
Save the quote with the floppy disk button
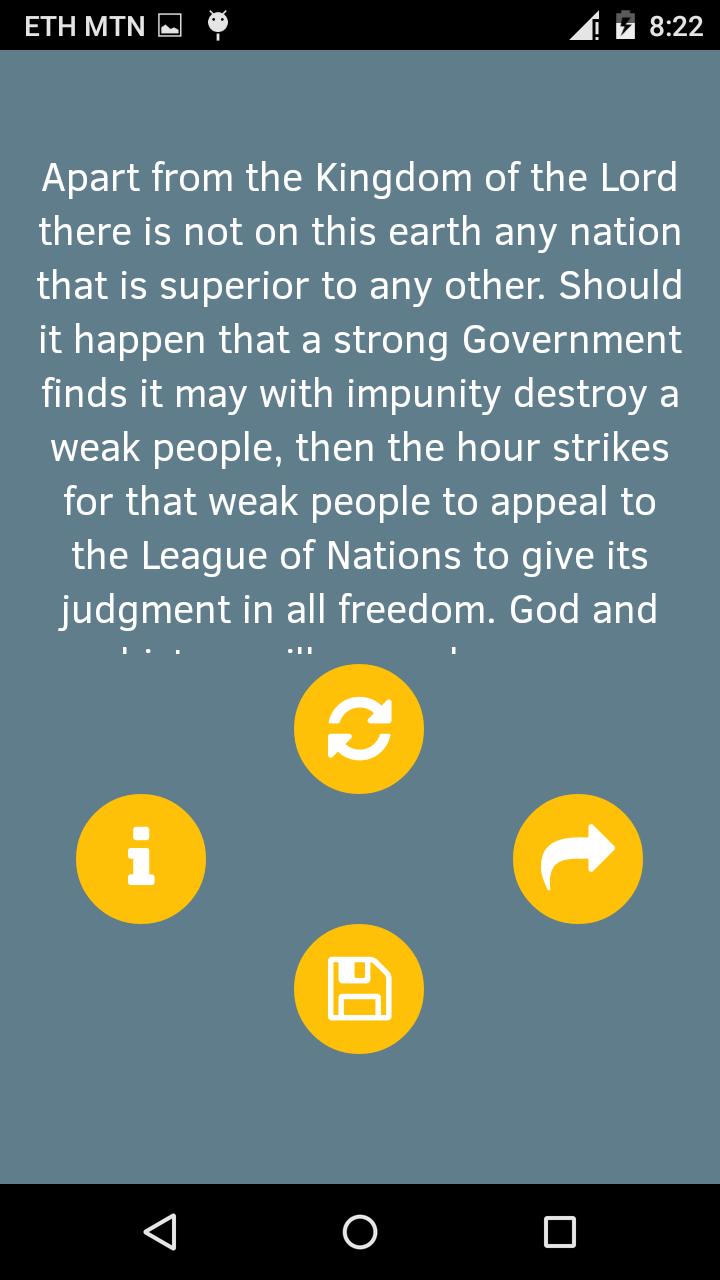pyautogui.click(x=359, y=989)
